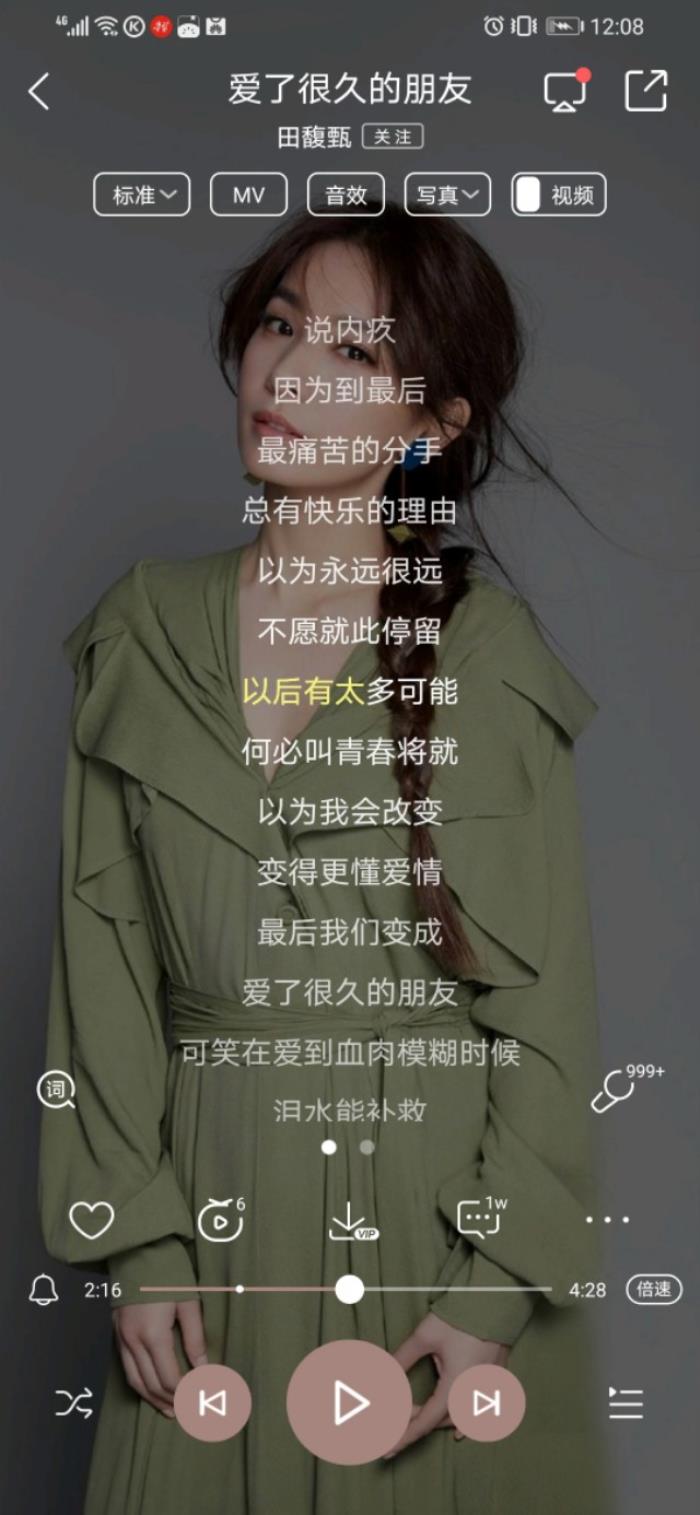This screenshot has height=1515, width=700.
Task: Follow the artist with 关注 button
Action: tap(392, 137)
